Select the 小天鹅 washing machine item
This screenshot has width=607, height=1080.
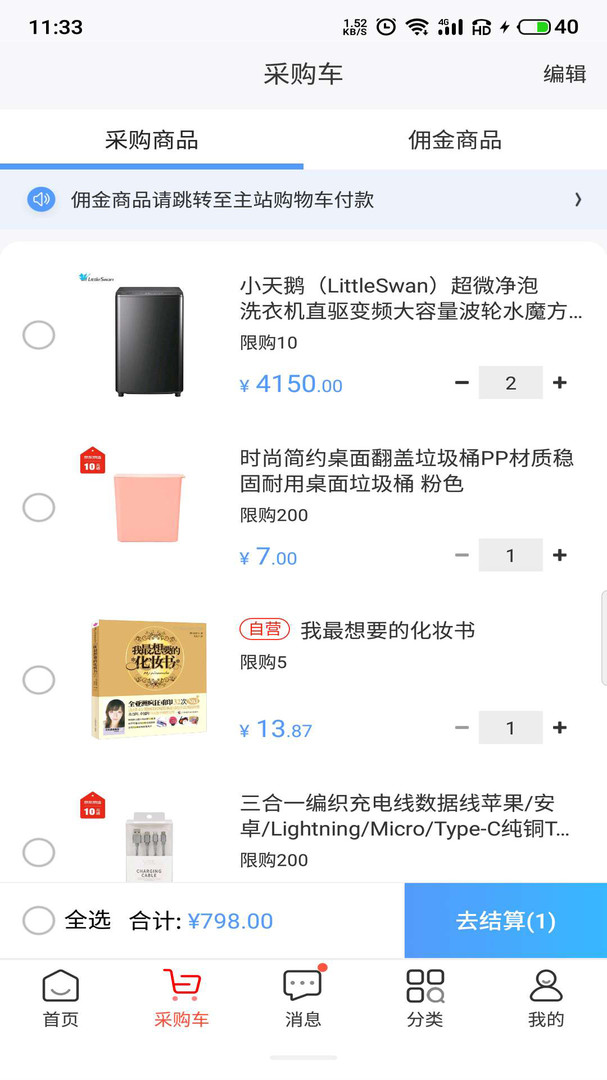pos(39,335)
